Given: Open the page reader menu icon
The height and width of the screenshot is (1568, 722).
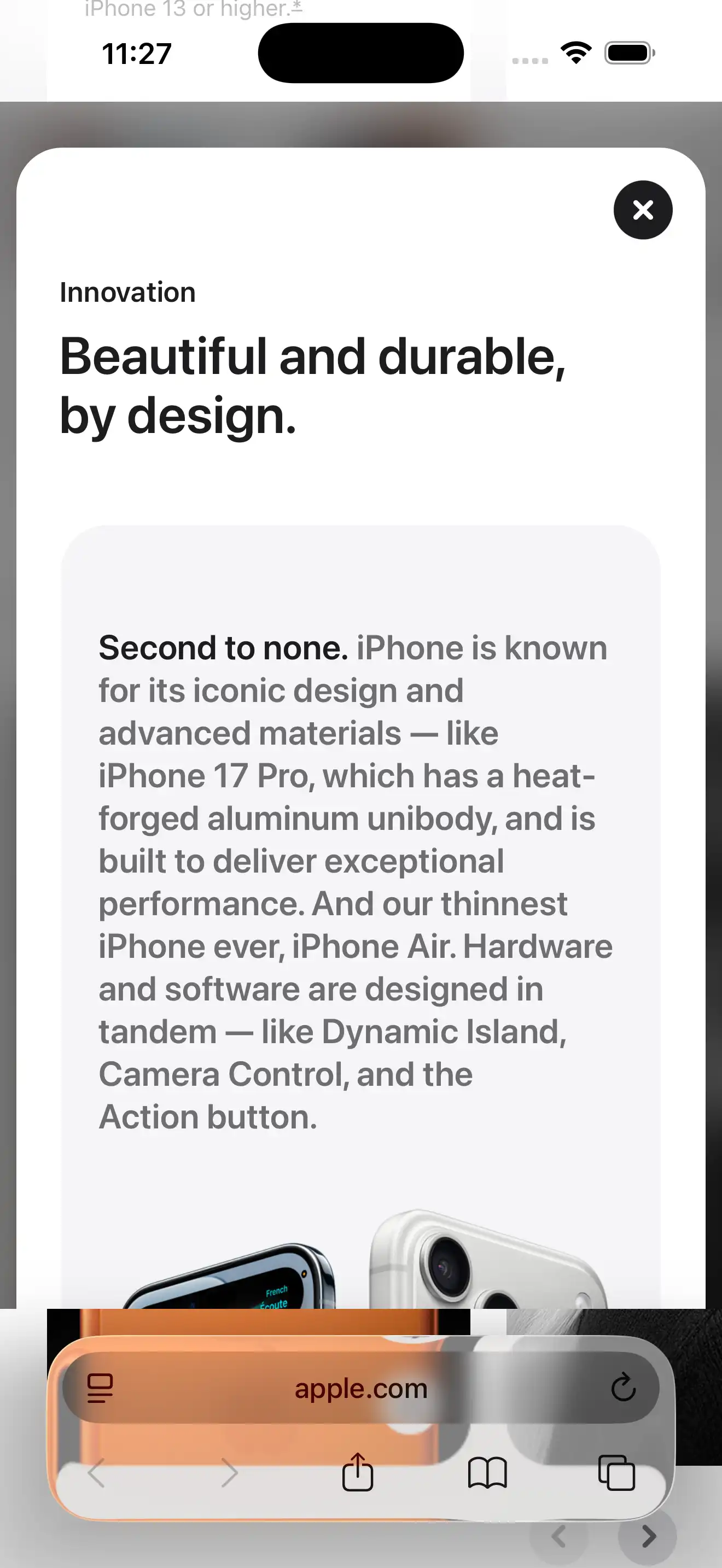Looking at the screenshot, I should [101, 1389].
